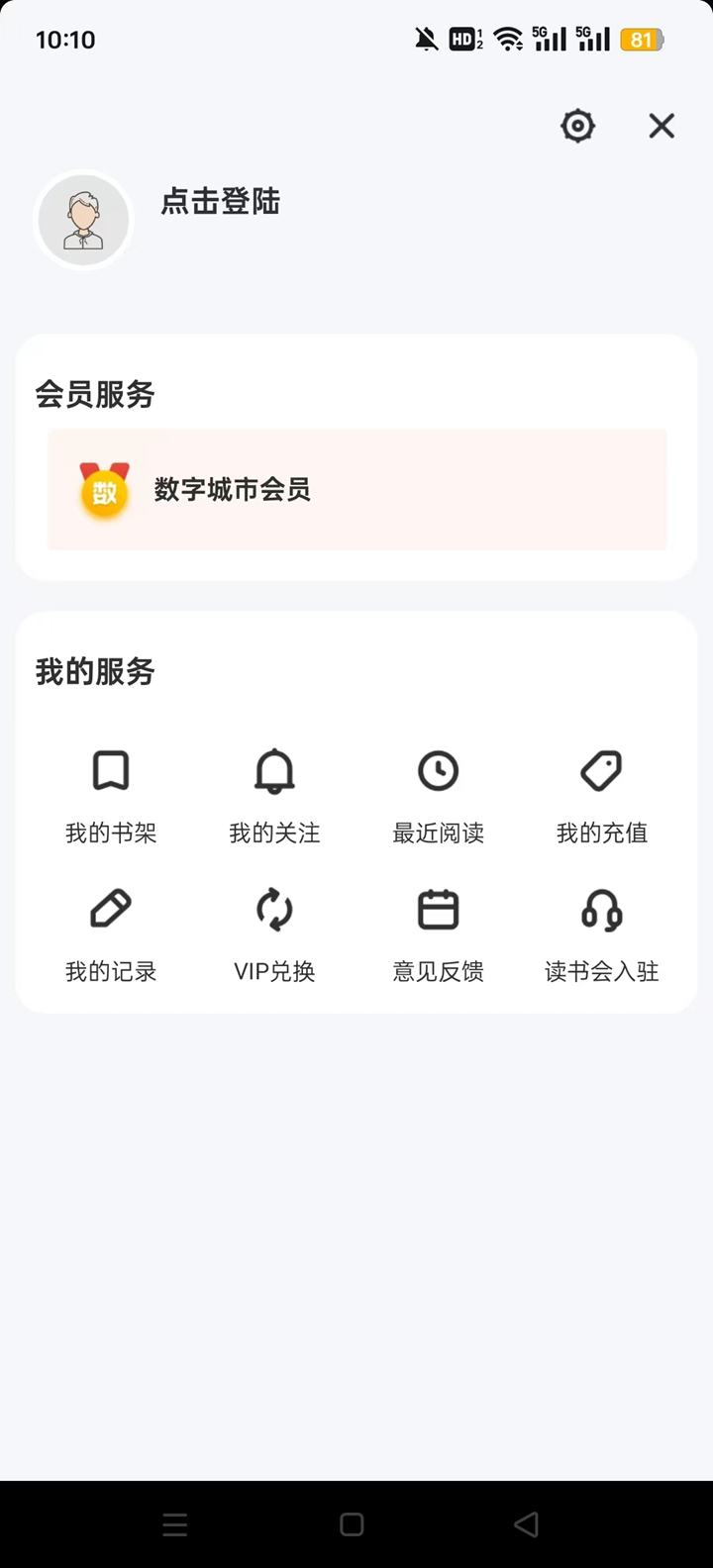Image resolution: width=713 pixels, height=1568 pixels.
Task: Open 意见反馈 feedback form
Action: tap(438, 933)
